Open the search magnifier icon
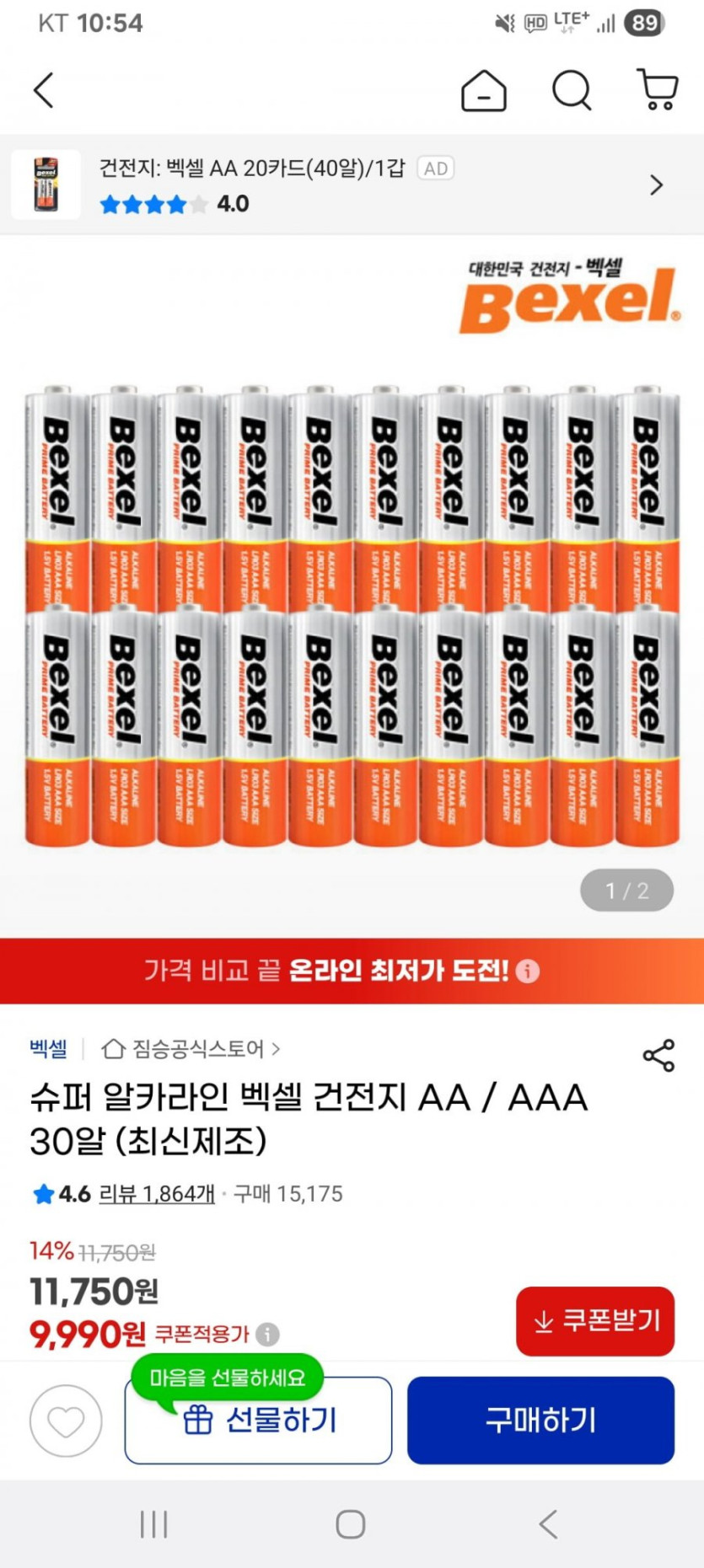The image size is (704, 1568). point(572,90)
